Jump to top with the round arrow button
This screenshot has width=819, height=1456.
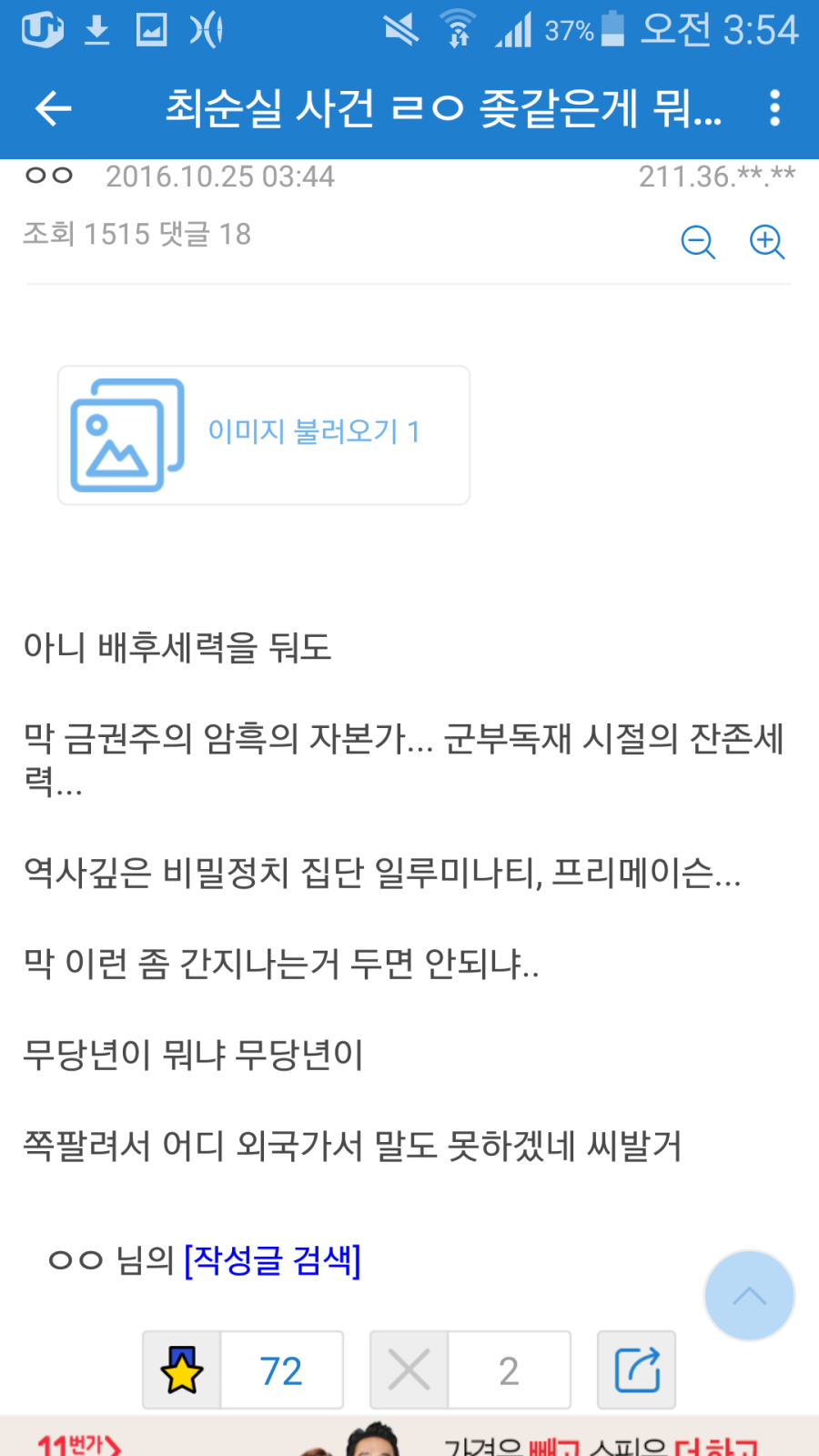pos(749,1296)
